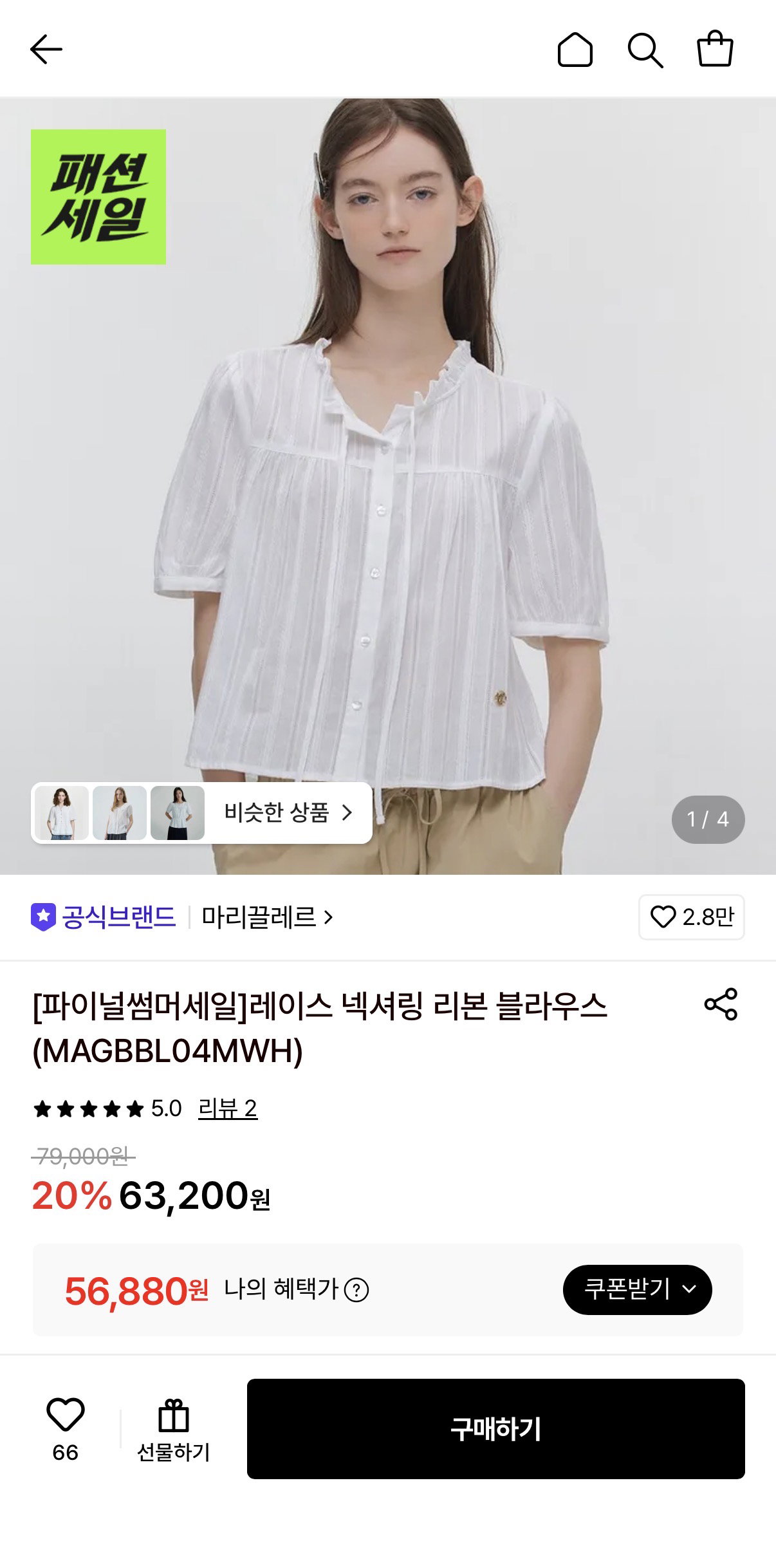
Task: Open the 마리끌레르 brand page
Action: (x=267, y=917)
